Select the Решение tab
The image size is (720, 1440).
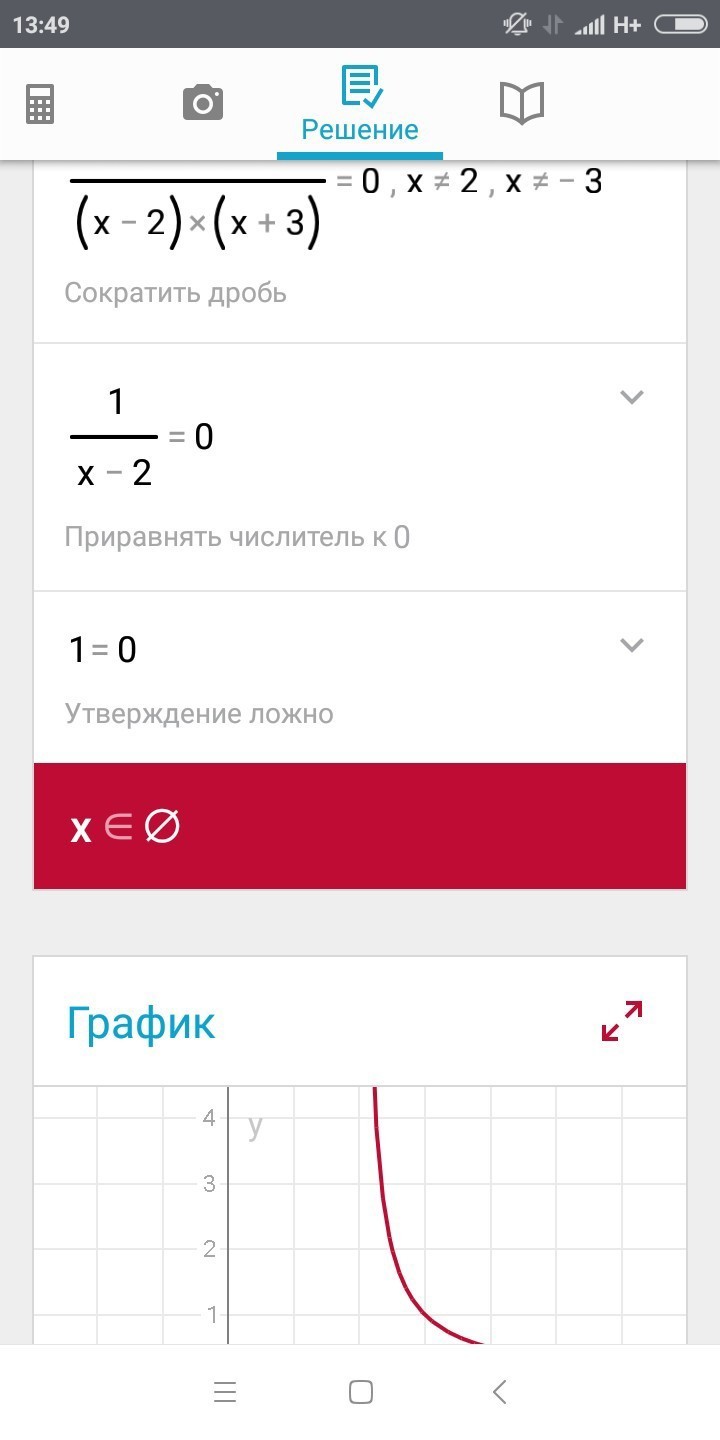(x=360, y=104)
